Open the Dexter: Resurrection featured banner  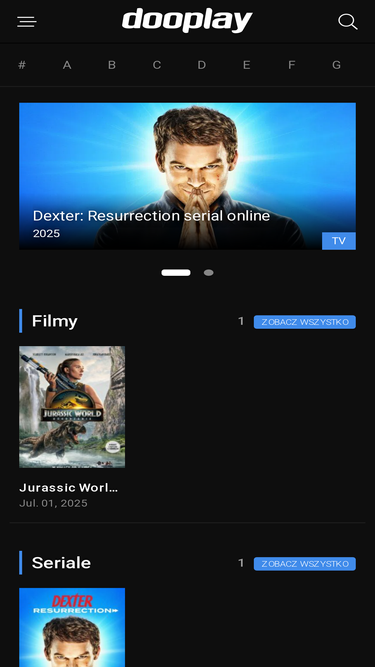pyautogui.click(x=188, y=176)
